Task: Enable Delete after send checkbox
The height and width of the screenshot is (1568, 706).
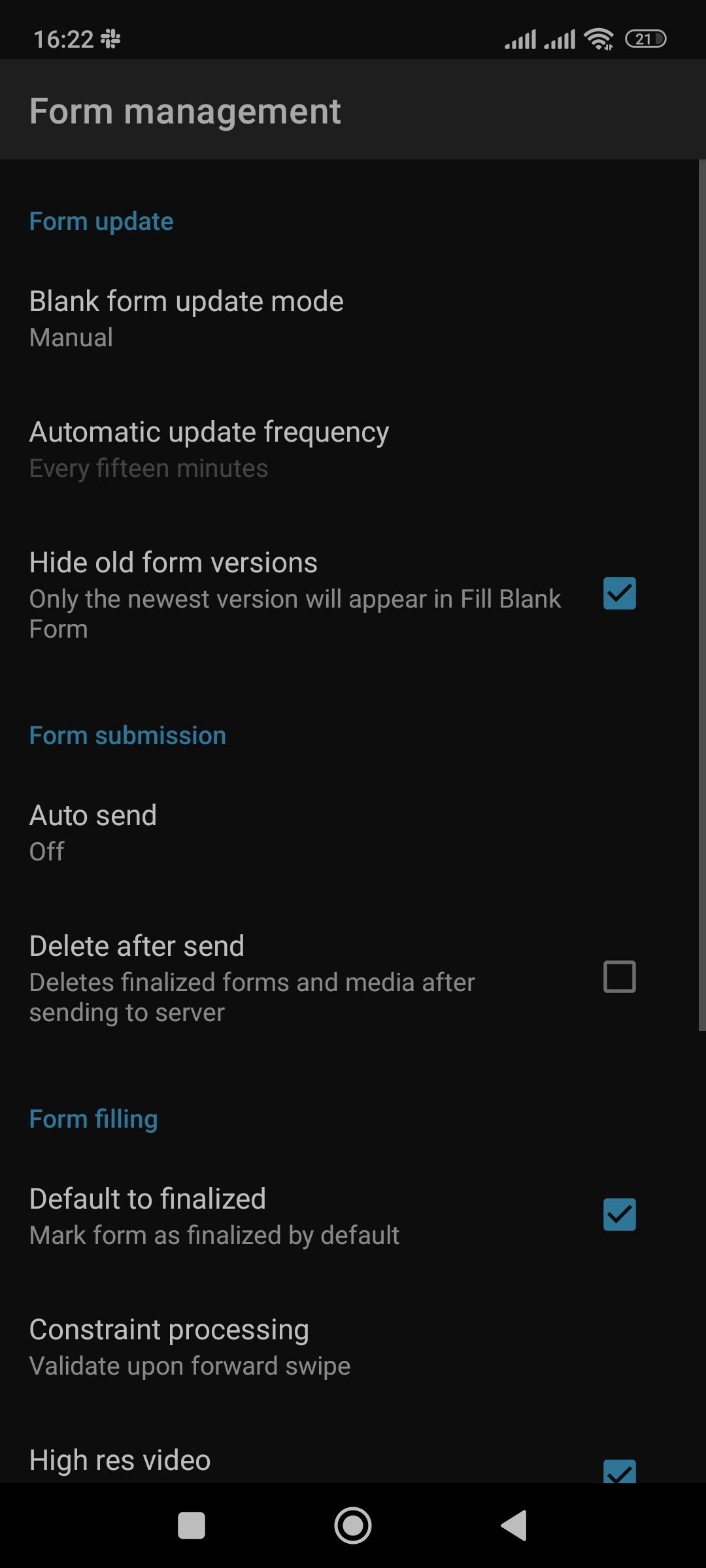Action: [x=619, y=977]
